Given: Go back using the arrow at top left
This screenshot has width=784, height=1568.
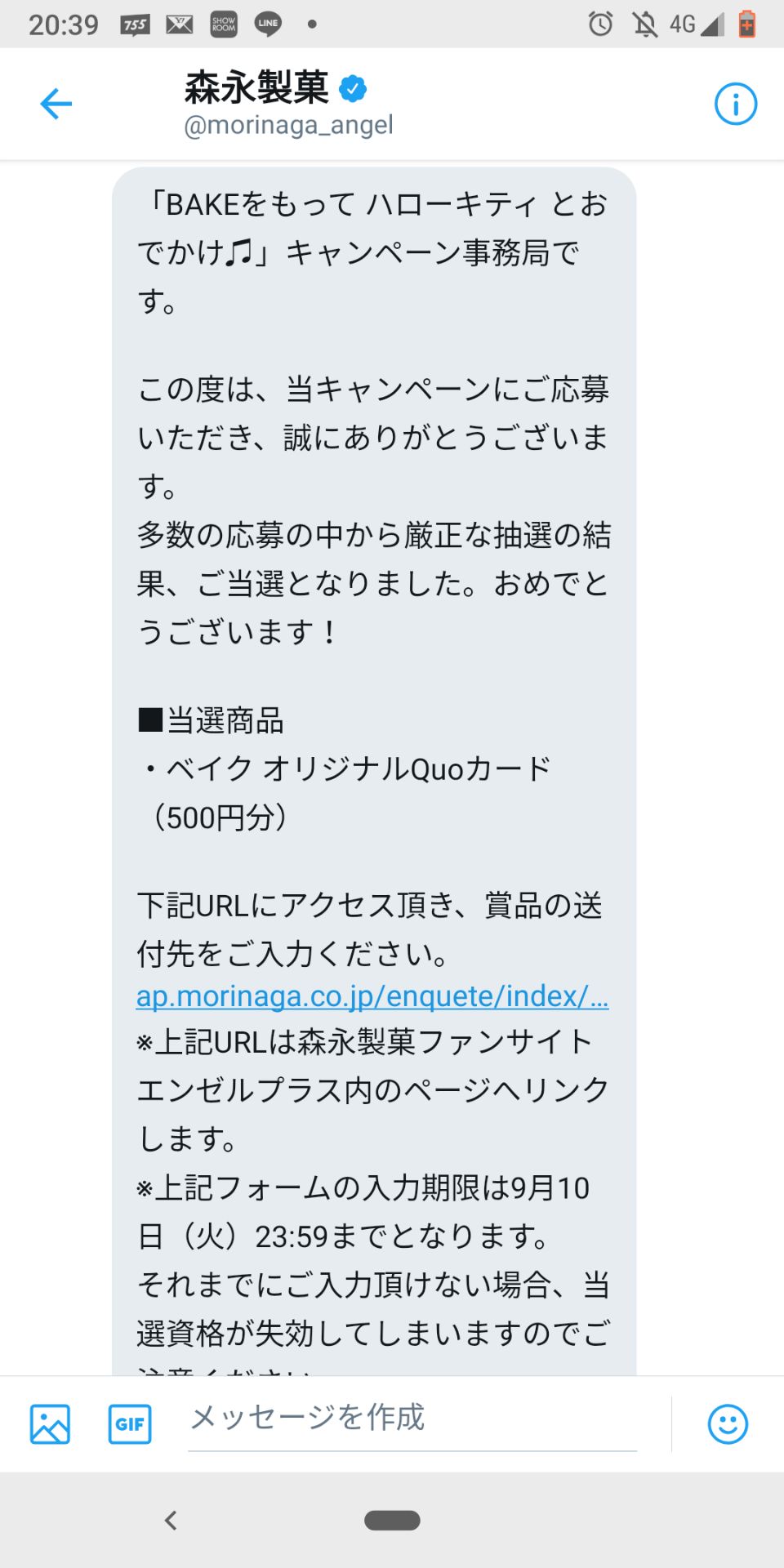Looking at the screenshot, I should (56, 105).
